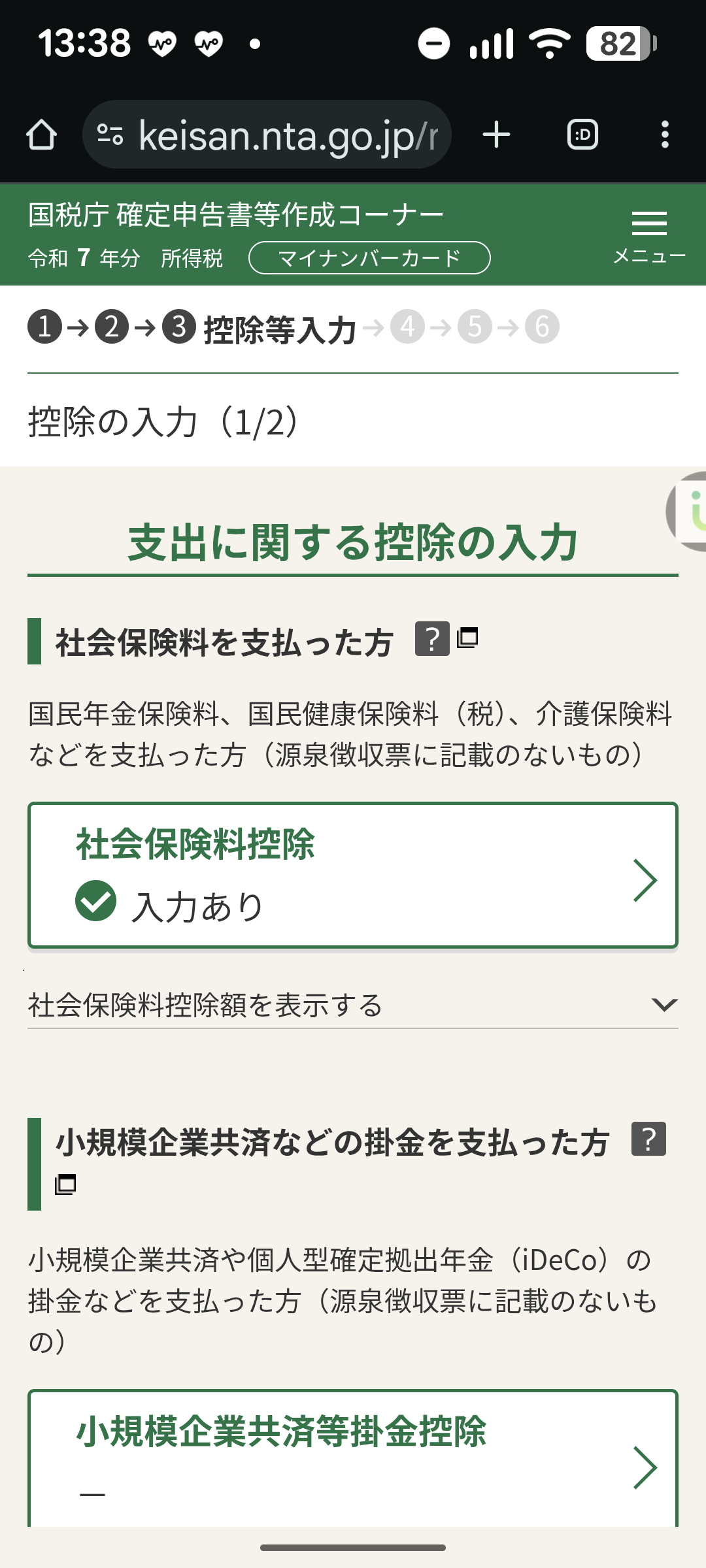The width and height of the screenshot is (706, 1568).
Task: Open help for 小規模企業共済などの掛金を支払った方
Action: (x=648, y=1139)
